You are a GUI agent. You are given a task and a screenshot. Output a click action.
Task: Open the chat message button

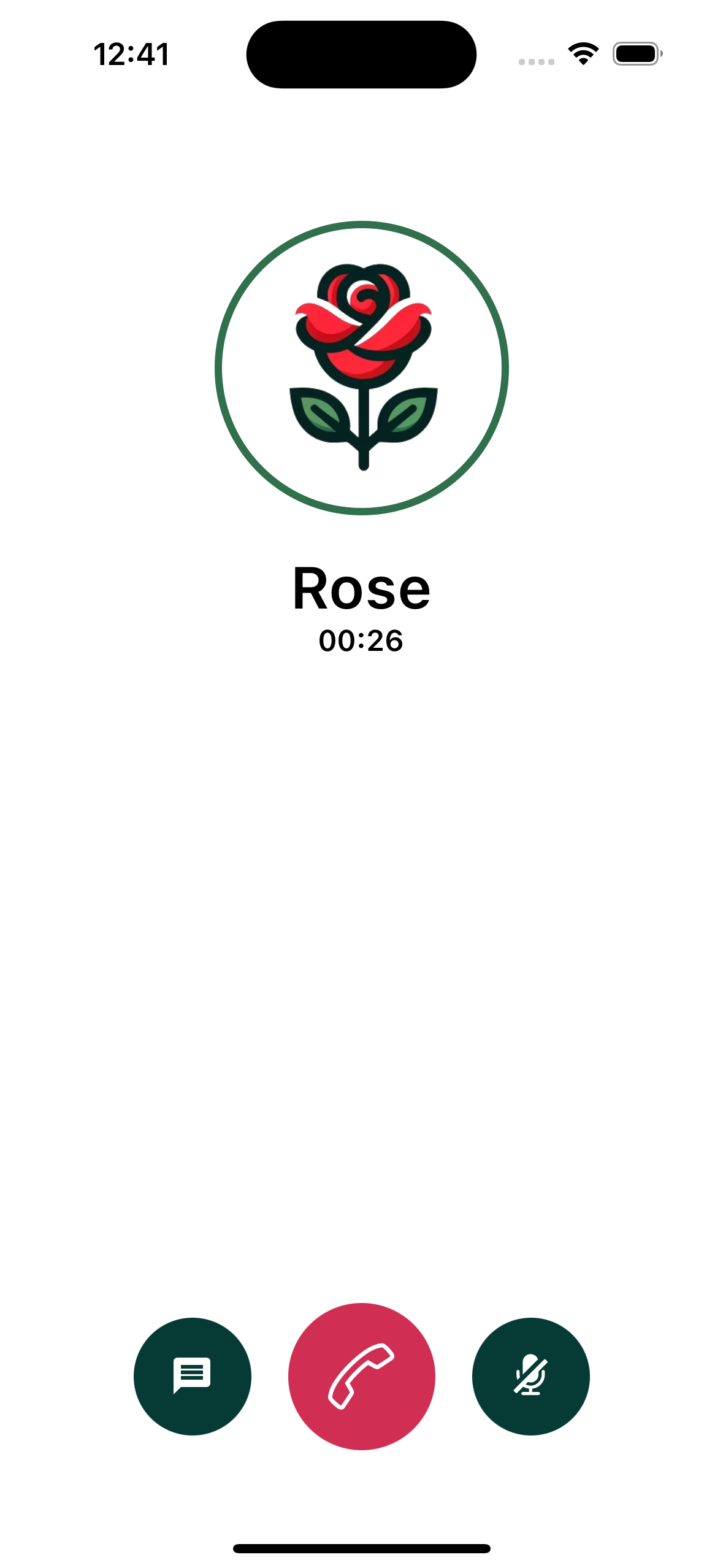point(193,1376)
